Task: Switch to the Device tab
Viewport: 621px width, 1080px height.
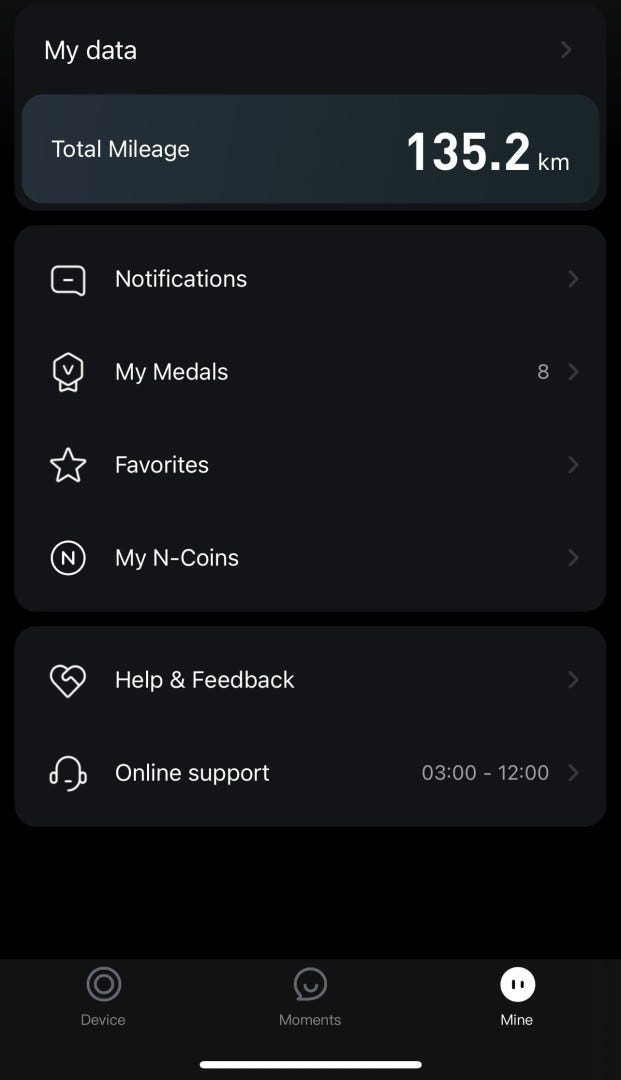Action: click(x=103, y=997)
